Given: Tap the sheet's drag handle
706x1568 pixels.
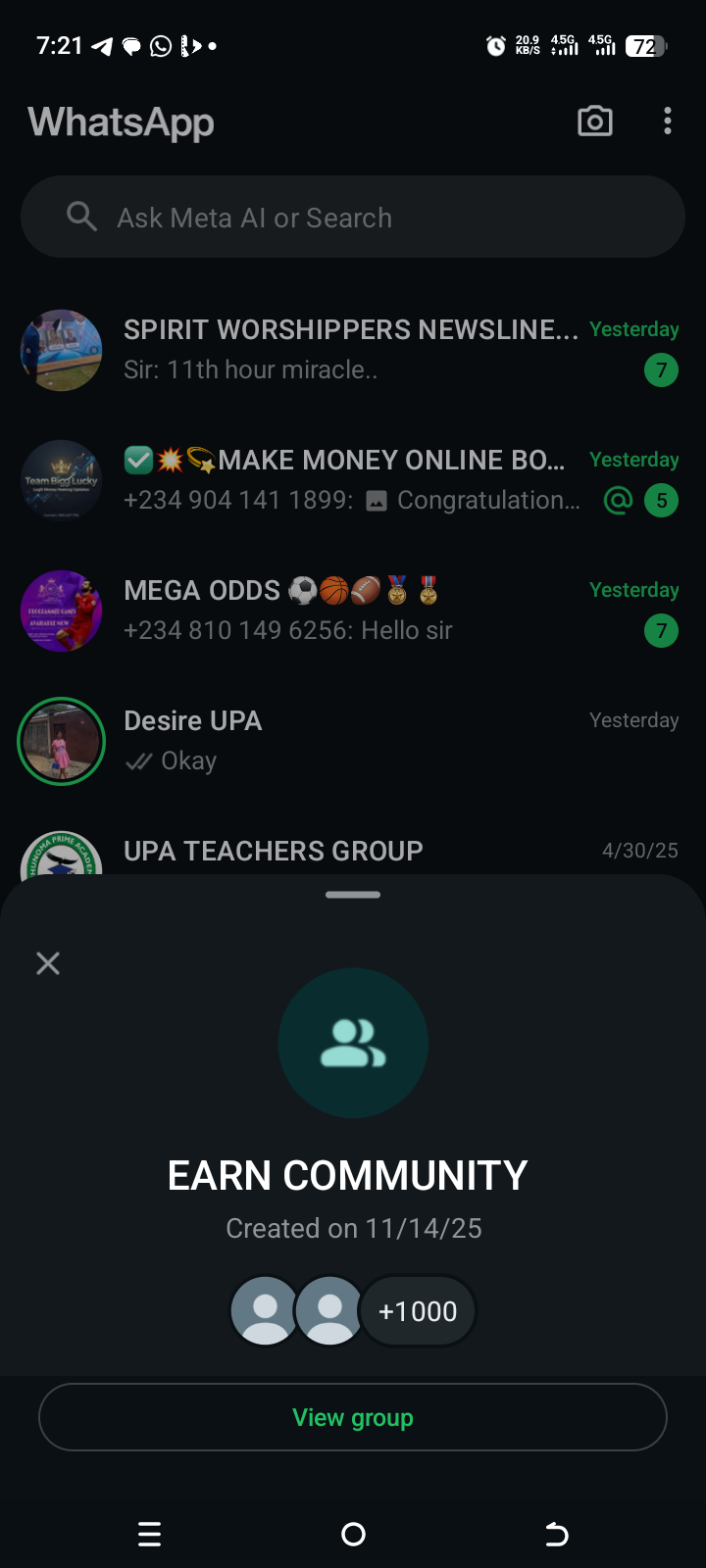Looking at the screenshot, I should 353,895.
